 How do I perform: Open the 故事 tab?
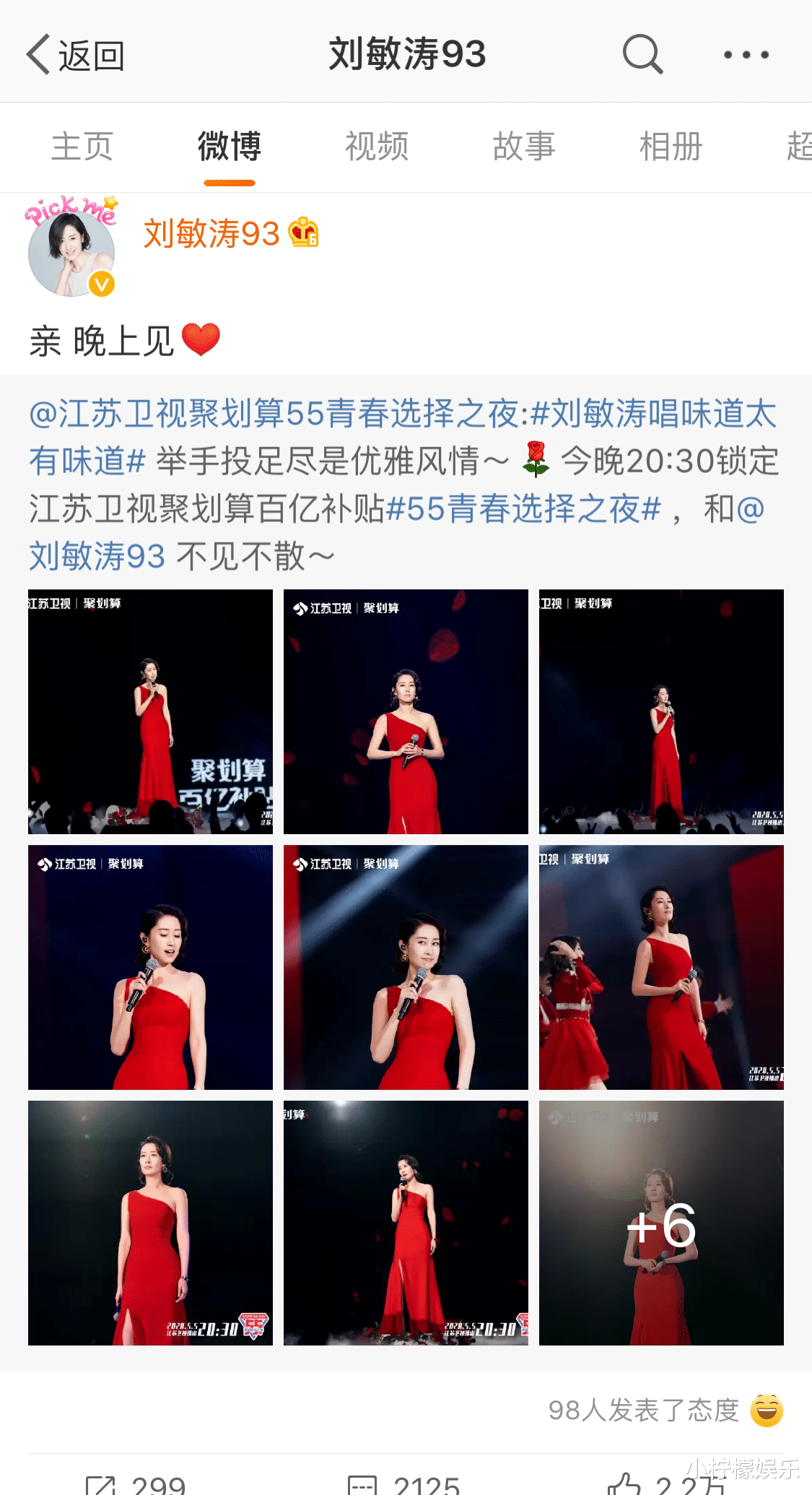pyautogui.click(x=523, y=146)
